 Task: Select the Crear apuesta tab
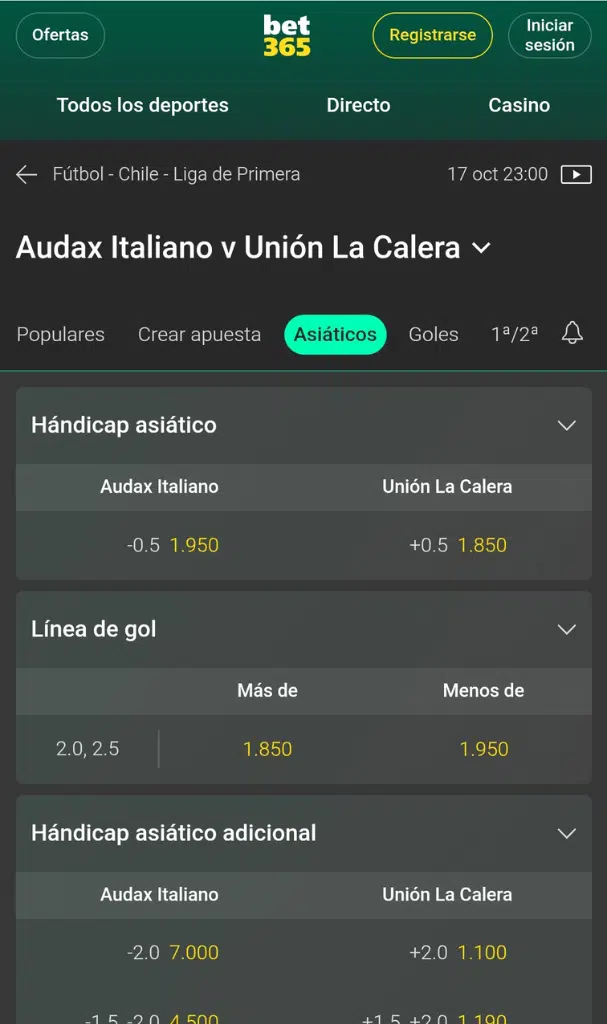[199, 335]
